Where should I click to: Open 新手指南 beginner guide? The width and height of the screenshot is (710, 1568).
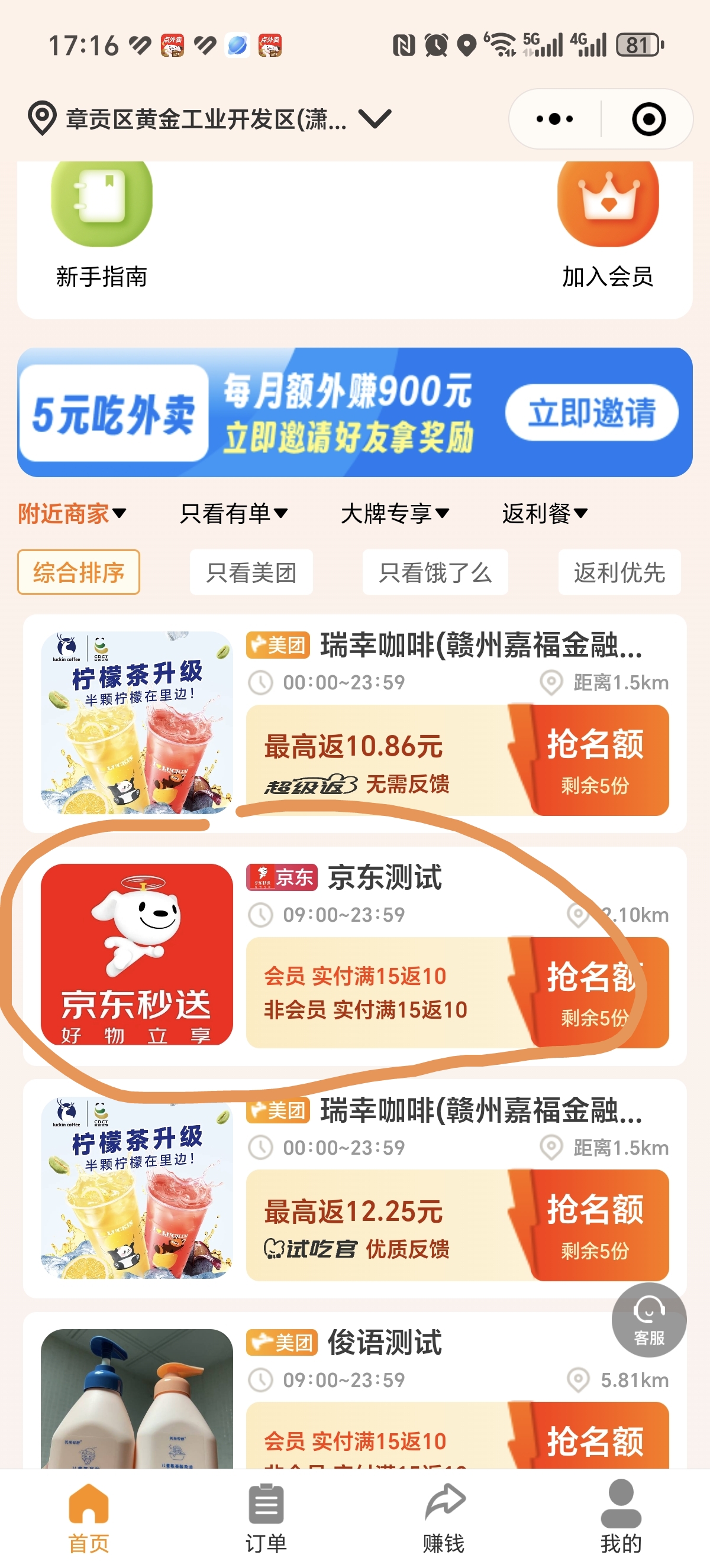pyautogui.click(x=102, y=225)
